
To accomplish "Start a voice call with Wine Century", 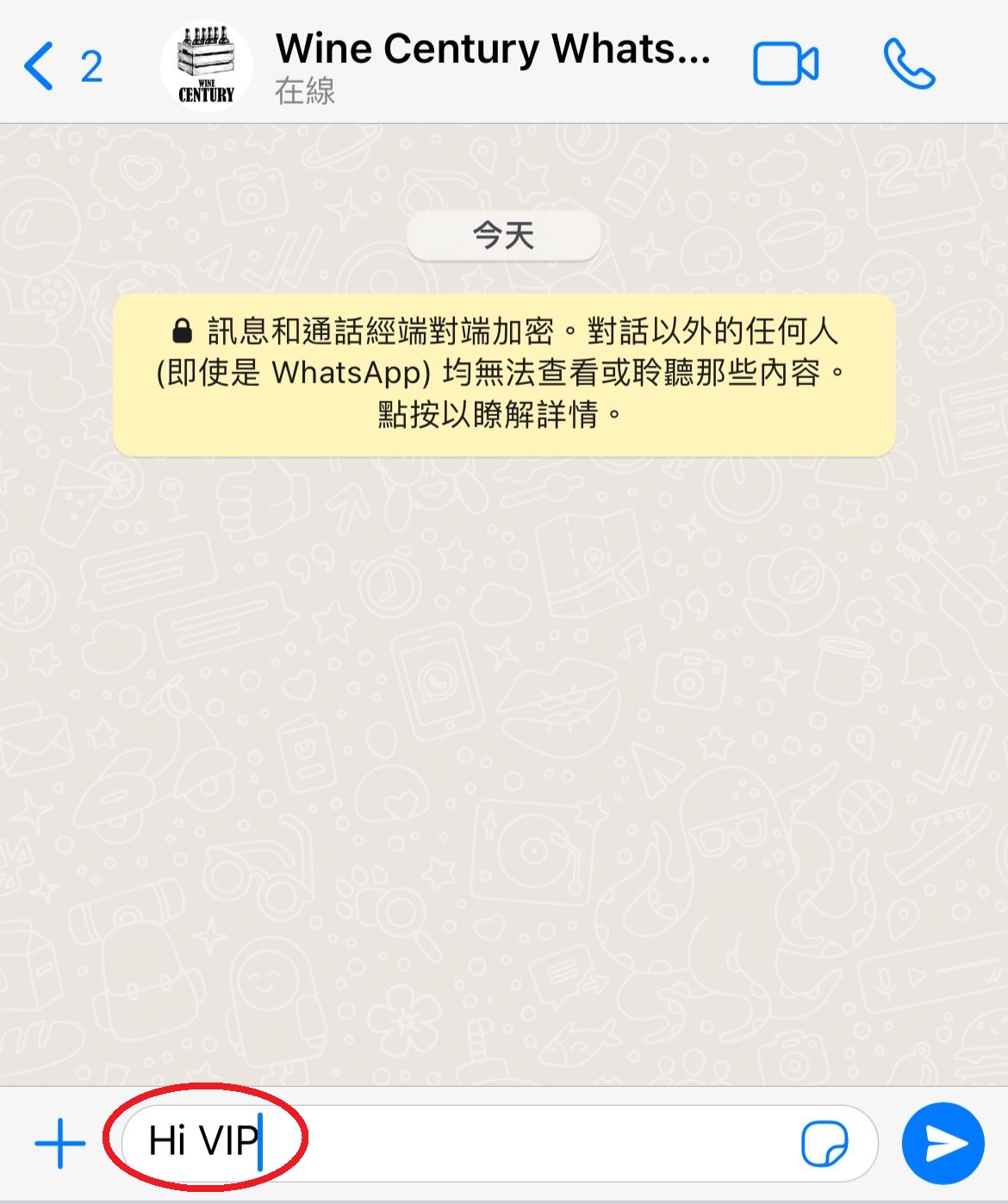I will coord(909,65).
